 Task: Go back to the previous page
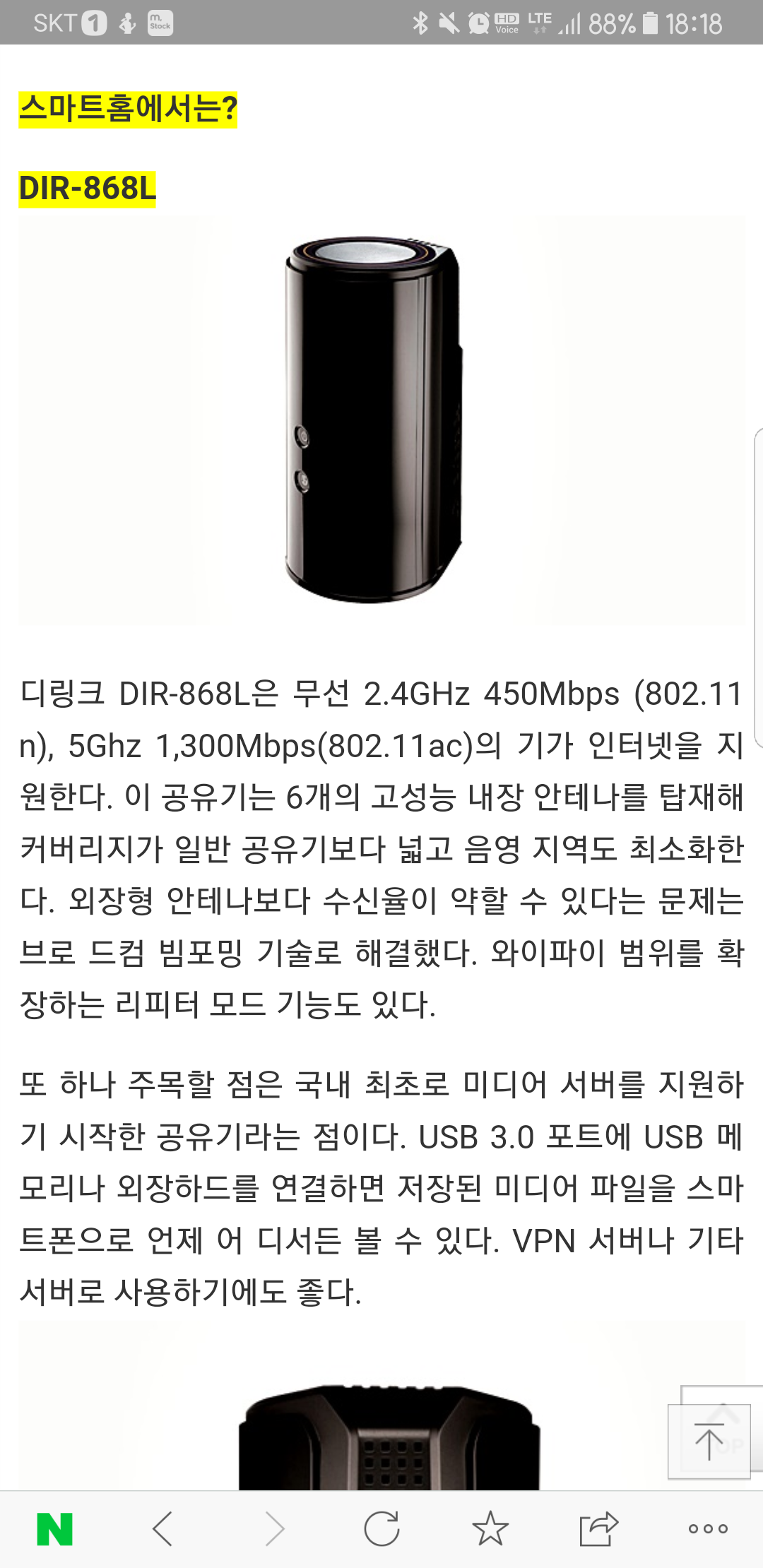pos(163,1529)
